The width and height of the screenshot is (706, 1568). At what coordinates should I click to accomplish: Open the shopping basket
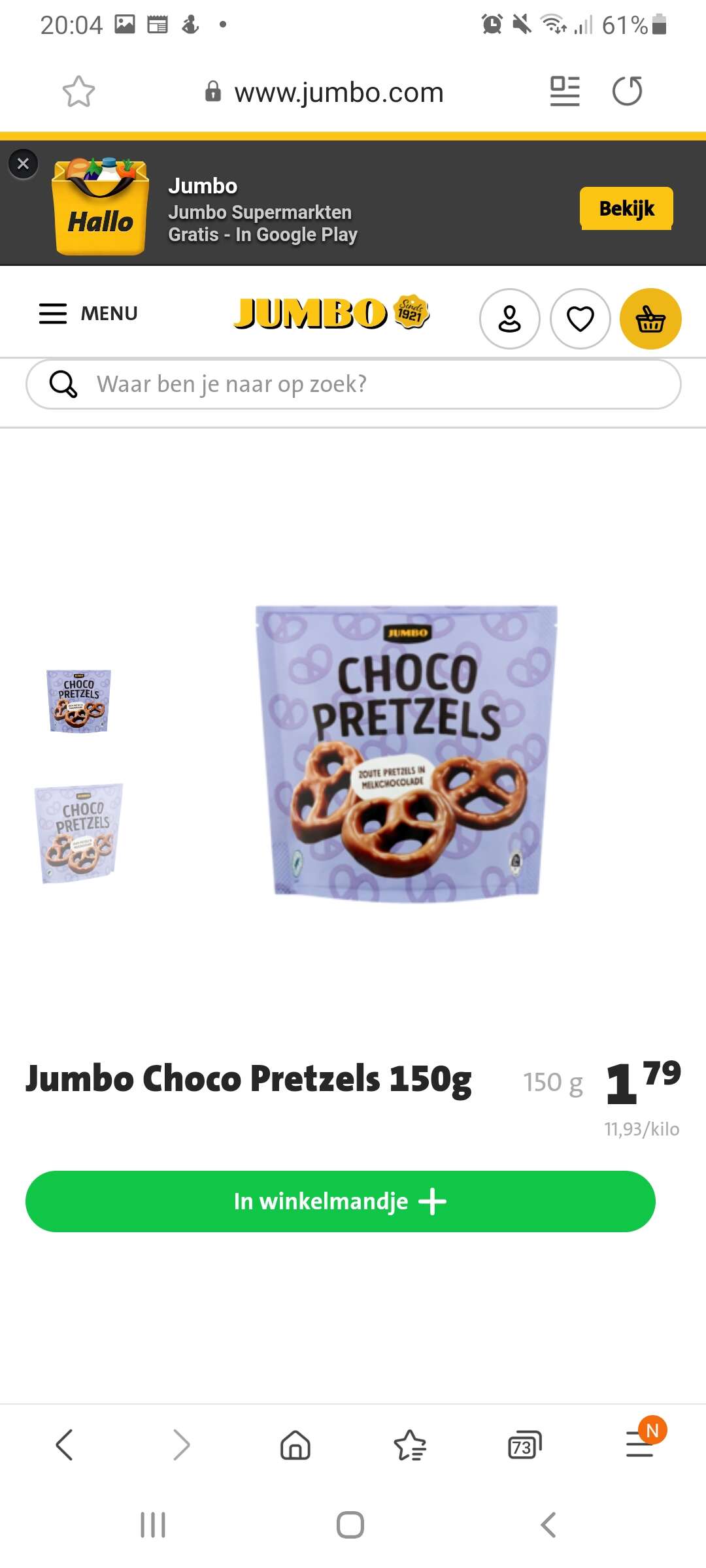point(650,319)
